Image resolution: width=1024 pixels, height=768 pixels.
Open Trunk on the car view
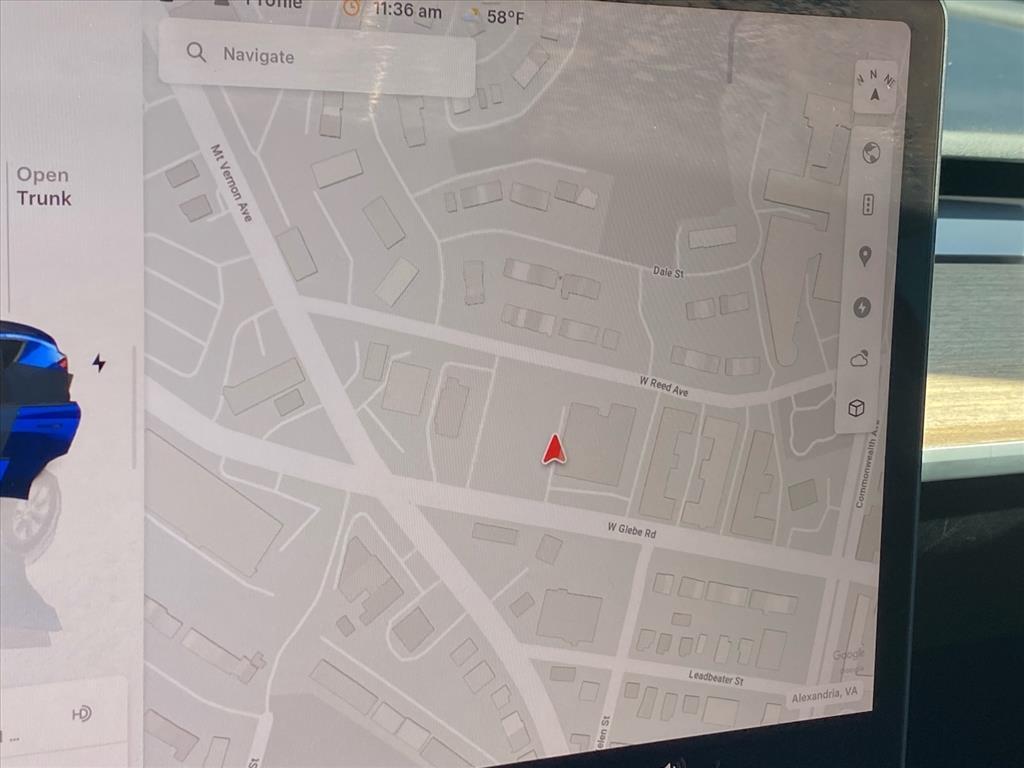[x=44, y=187]
